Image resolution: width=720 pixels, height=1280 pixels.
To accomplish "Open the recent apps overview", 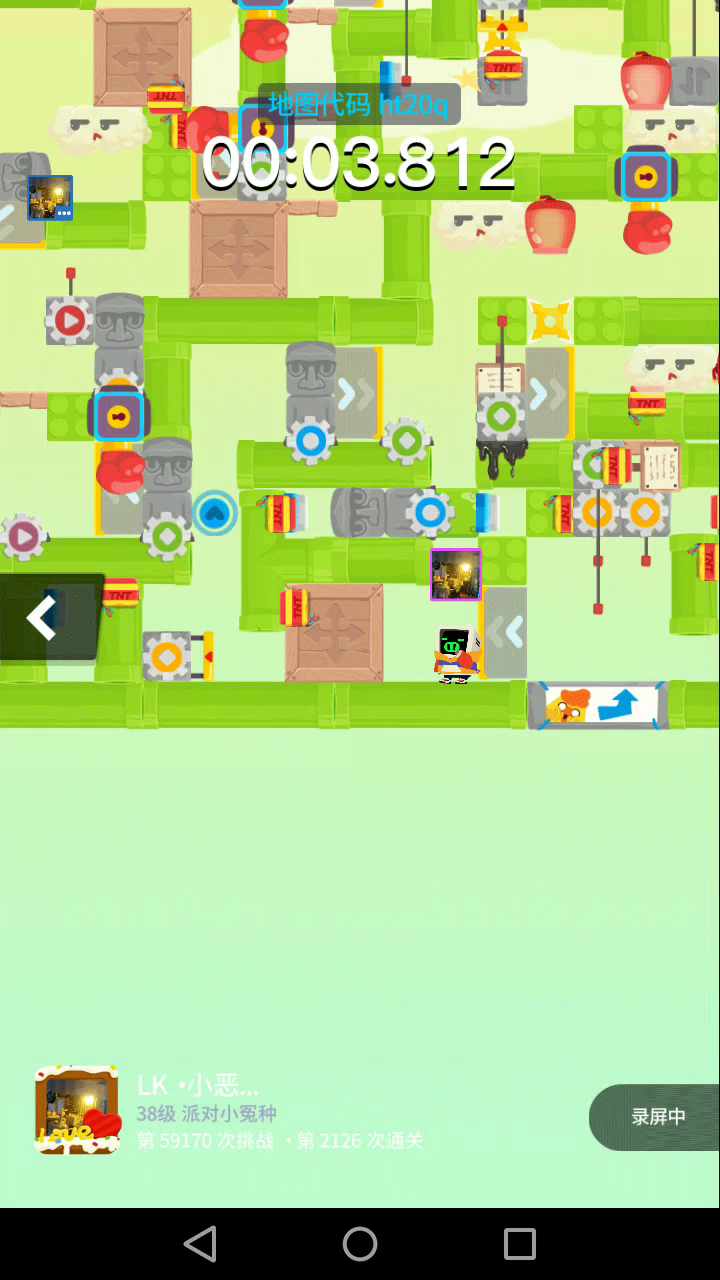I will coord(520,1244).
